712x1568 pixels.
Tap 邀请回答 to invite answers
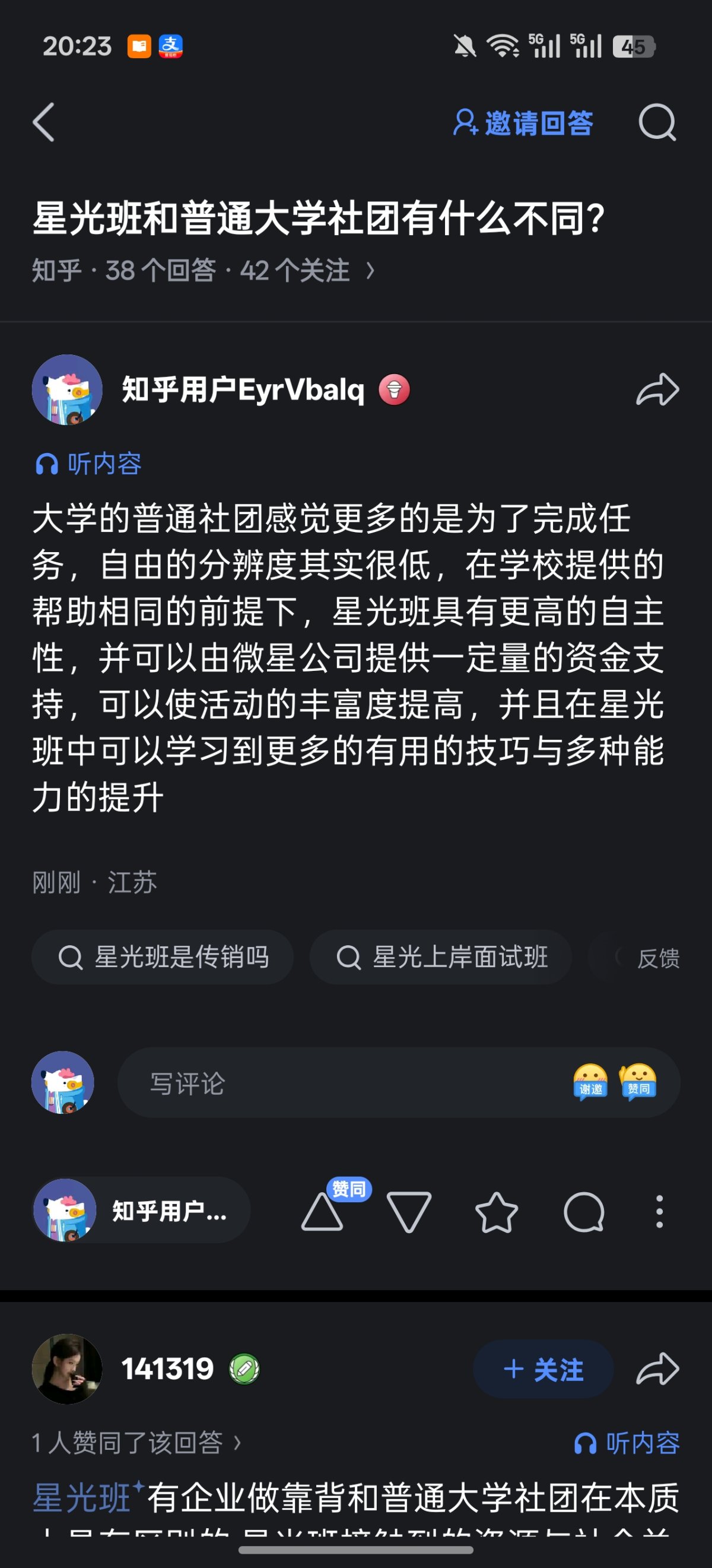(523, 123)
